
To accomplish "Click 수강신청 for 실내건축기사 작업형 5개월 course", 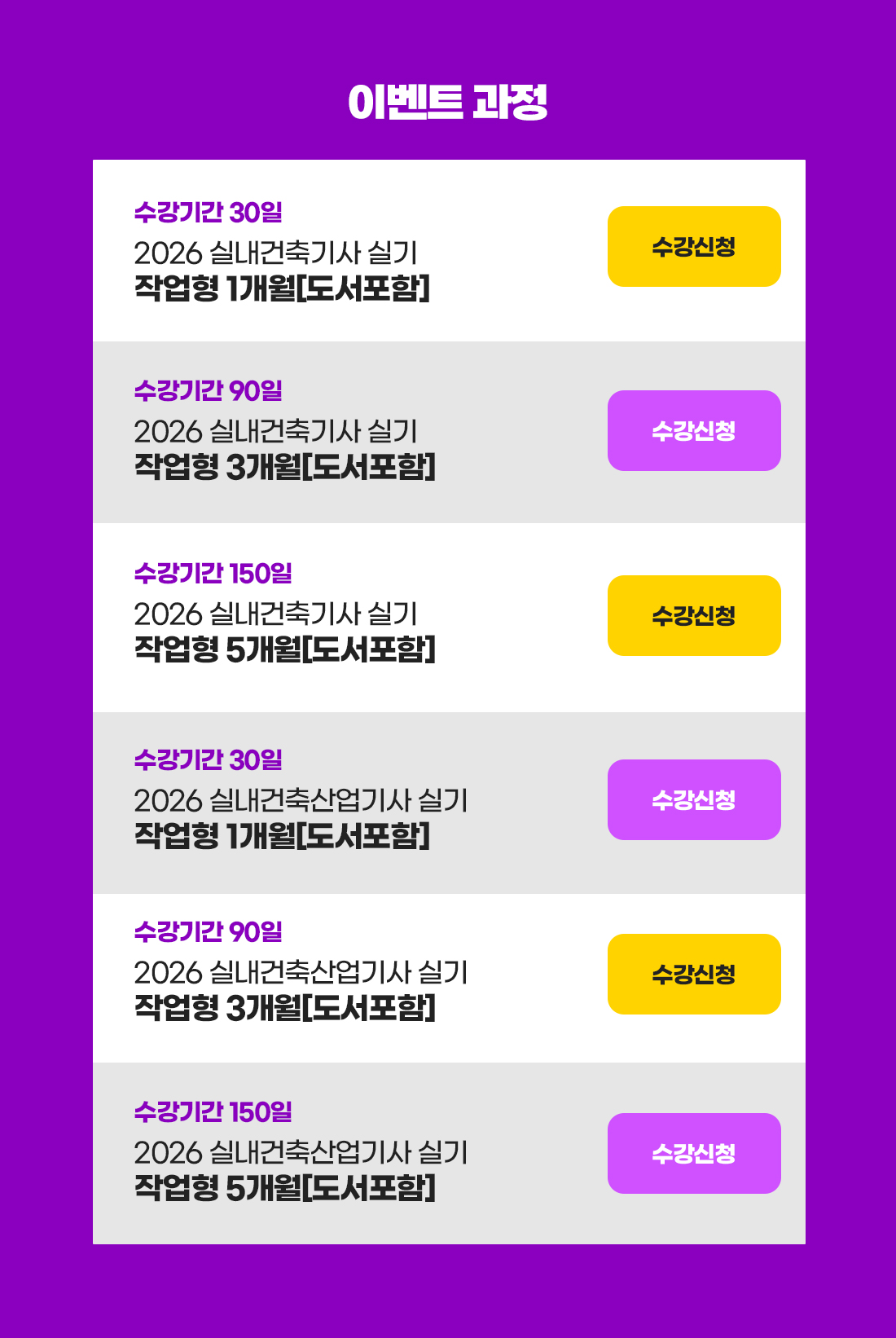I will point(694,614).
